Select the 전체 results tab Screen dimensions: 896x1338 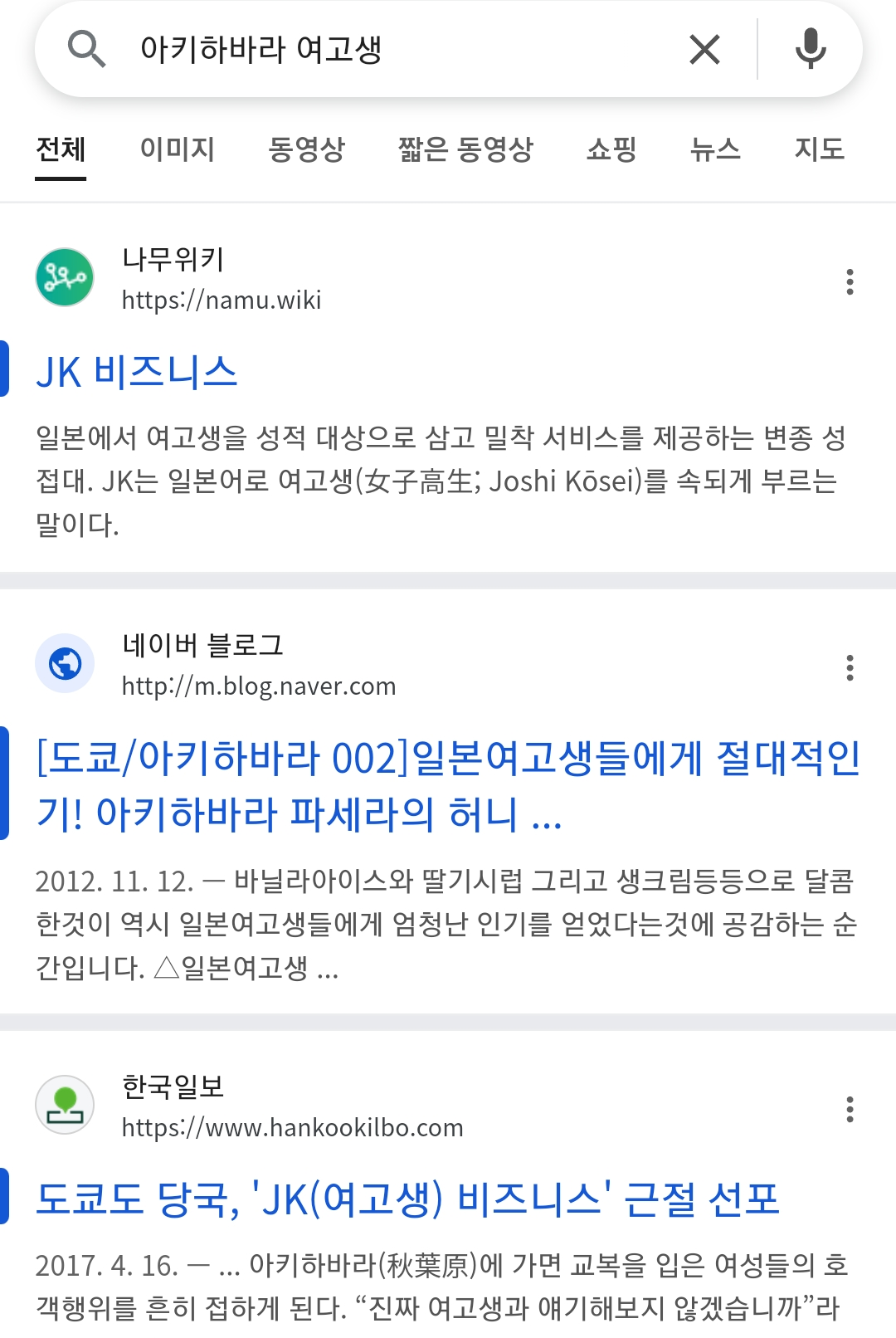click(60, 150)
